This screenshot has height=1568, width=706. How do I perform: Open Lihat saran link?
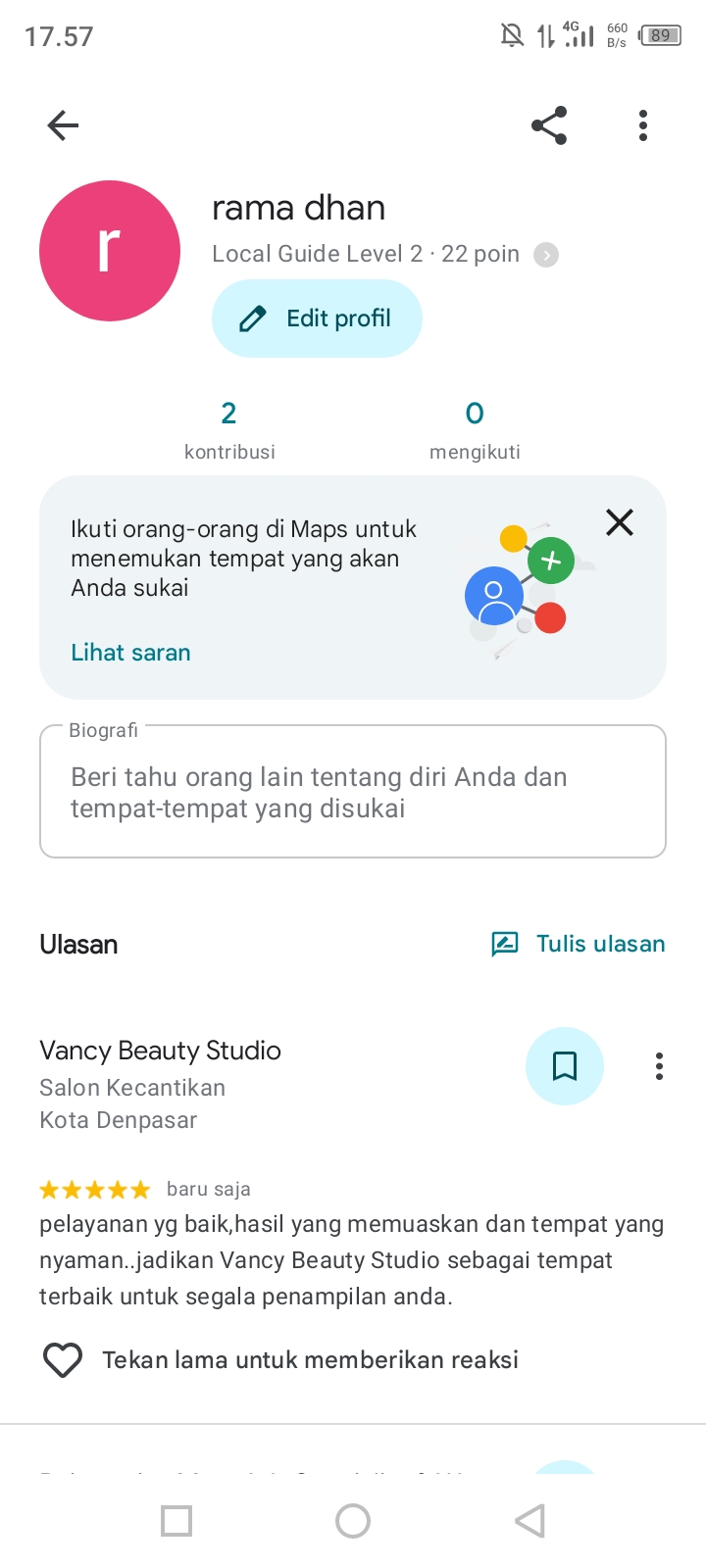click(130, 653)
